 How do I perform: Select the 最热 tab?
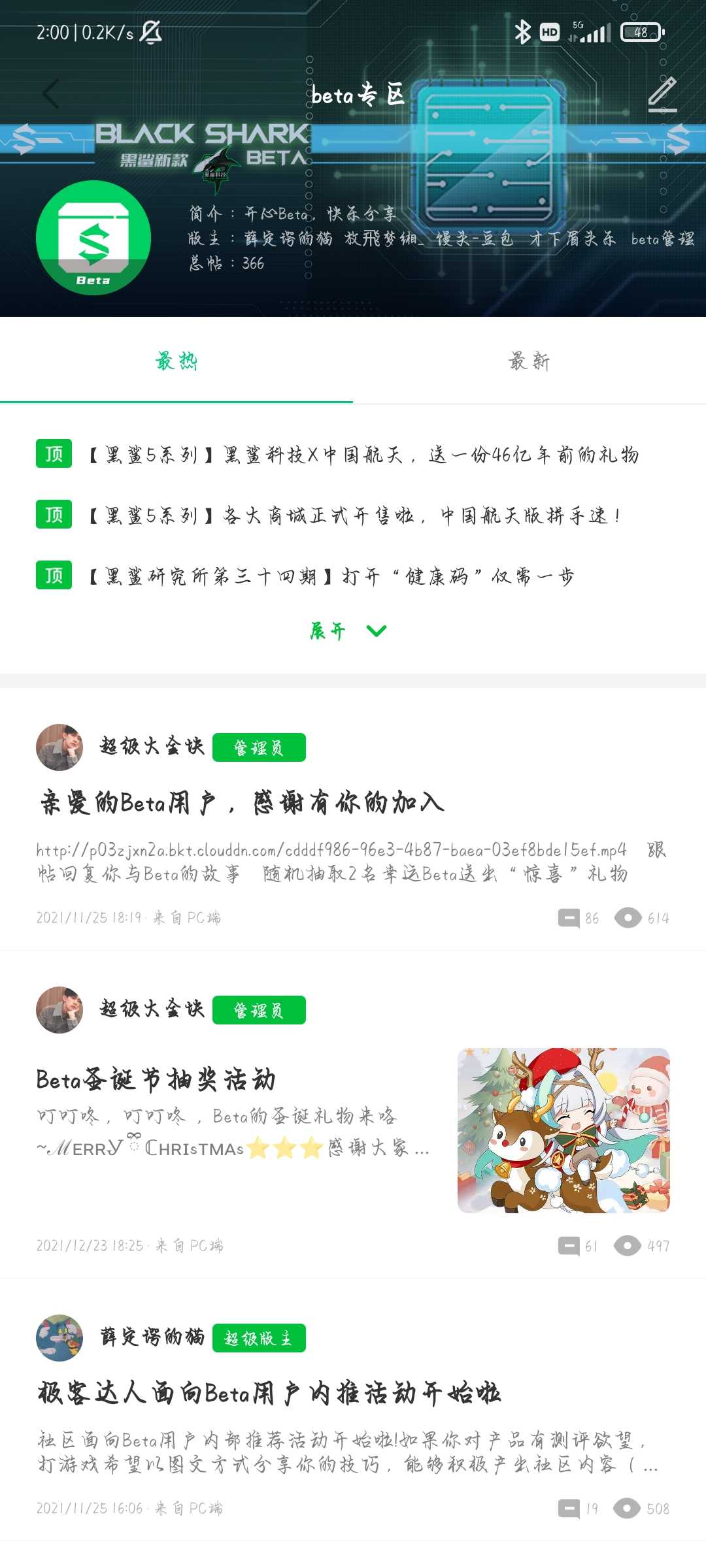(x=176, y=361)
